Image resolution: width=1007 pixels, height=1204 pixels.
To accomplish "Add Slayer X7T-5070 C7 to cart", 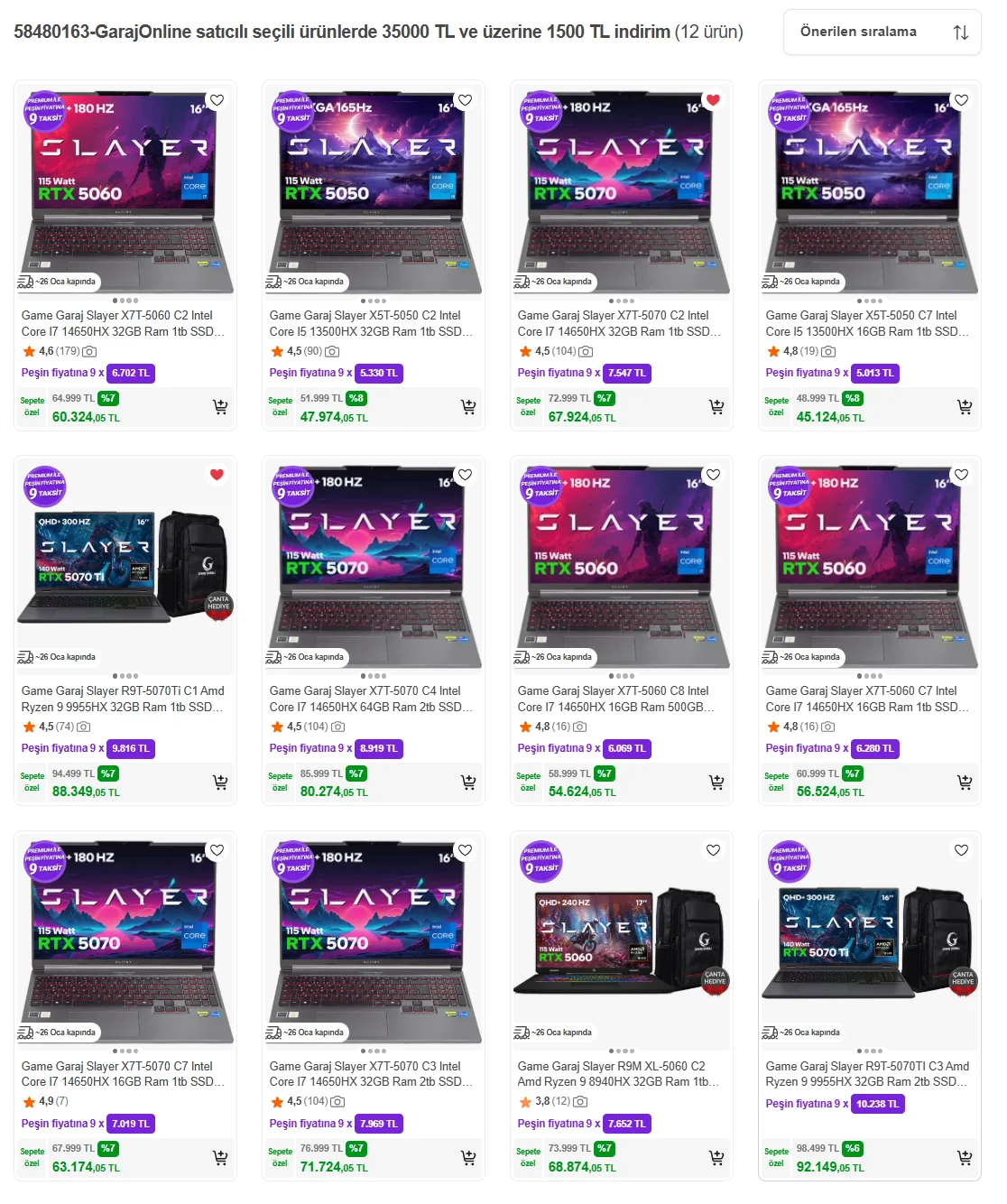I will tap(220, 1157).
